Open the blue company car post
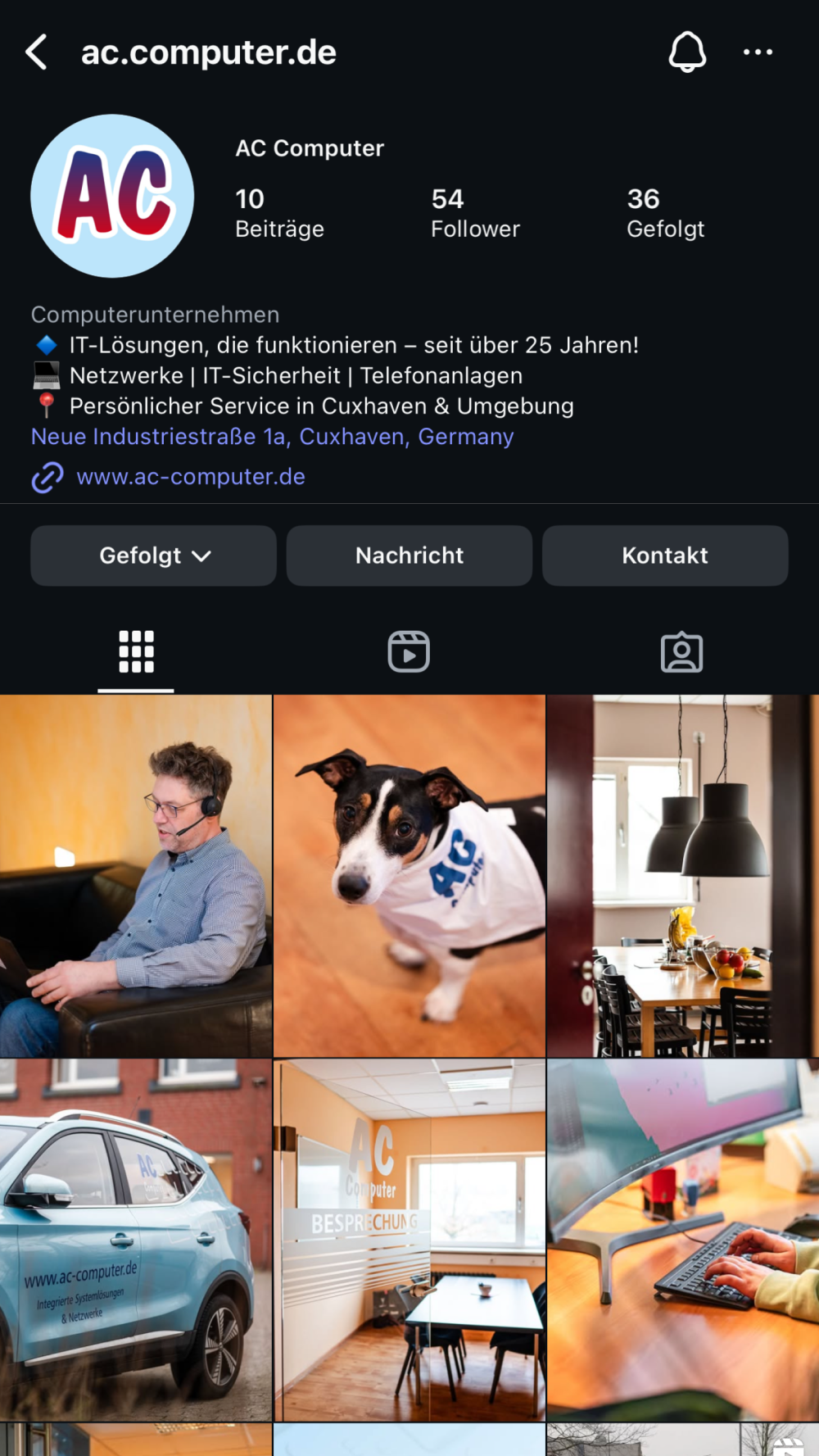819x1456 pixels. [x=136, y=1240]
